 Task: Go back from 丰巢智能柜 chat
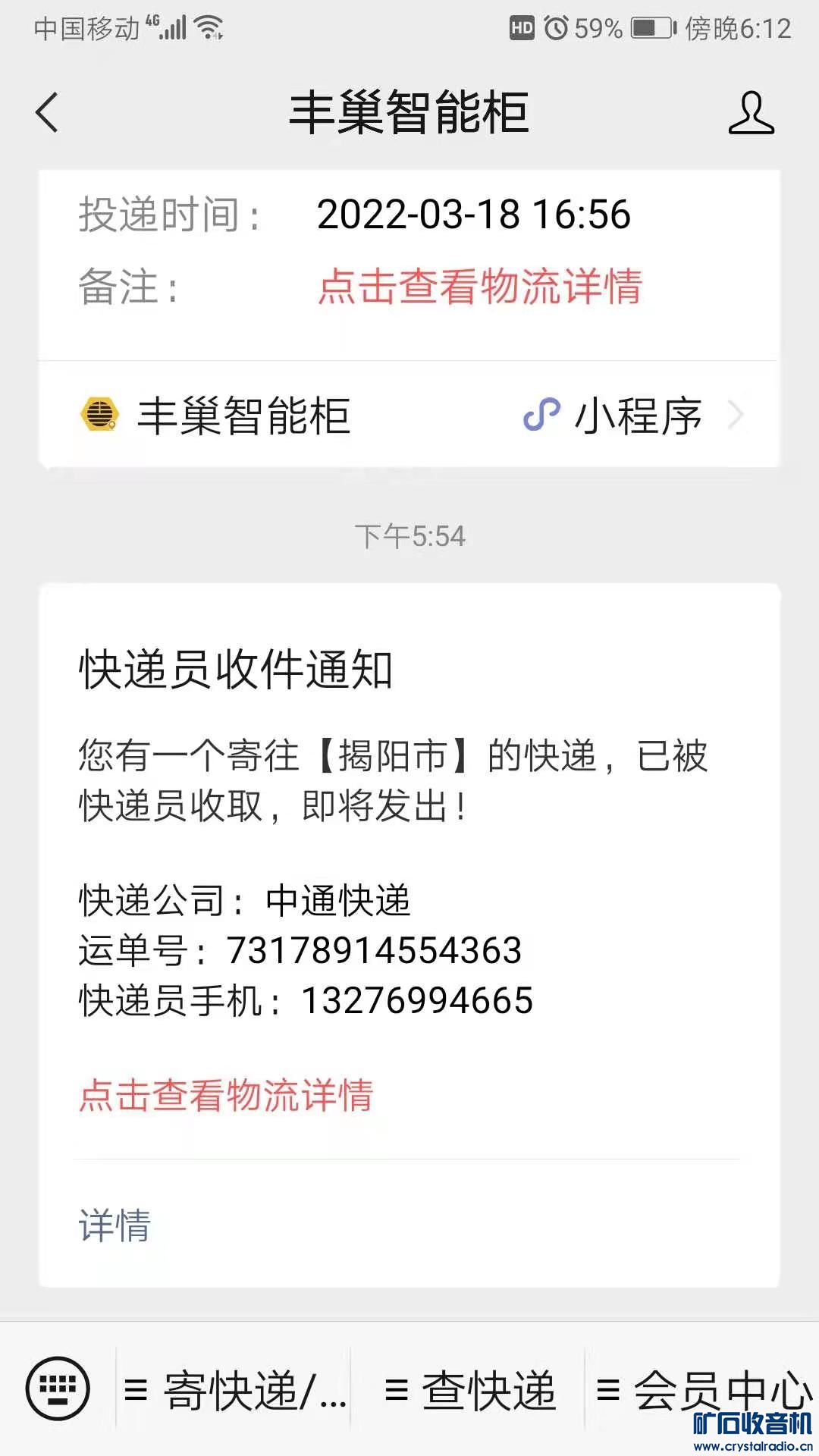point(47,112)
